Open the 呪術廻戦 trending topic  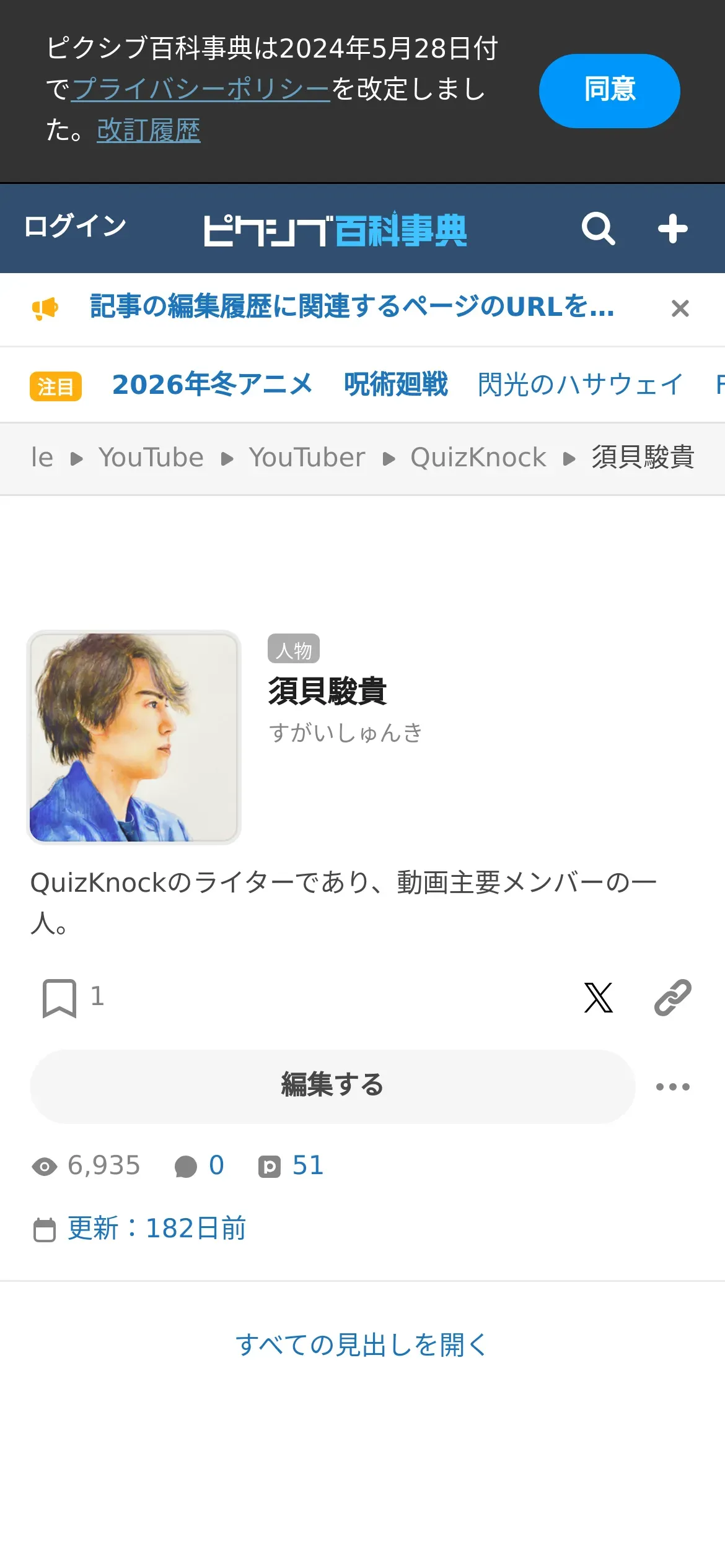[395, 385]
